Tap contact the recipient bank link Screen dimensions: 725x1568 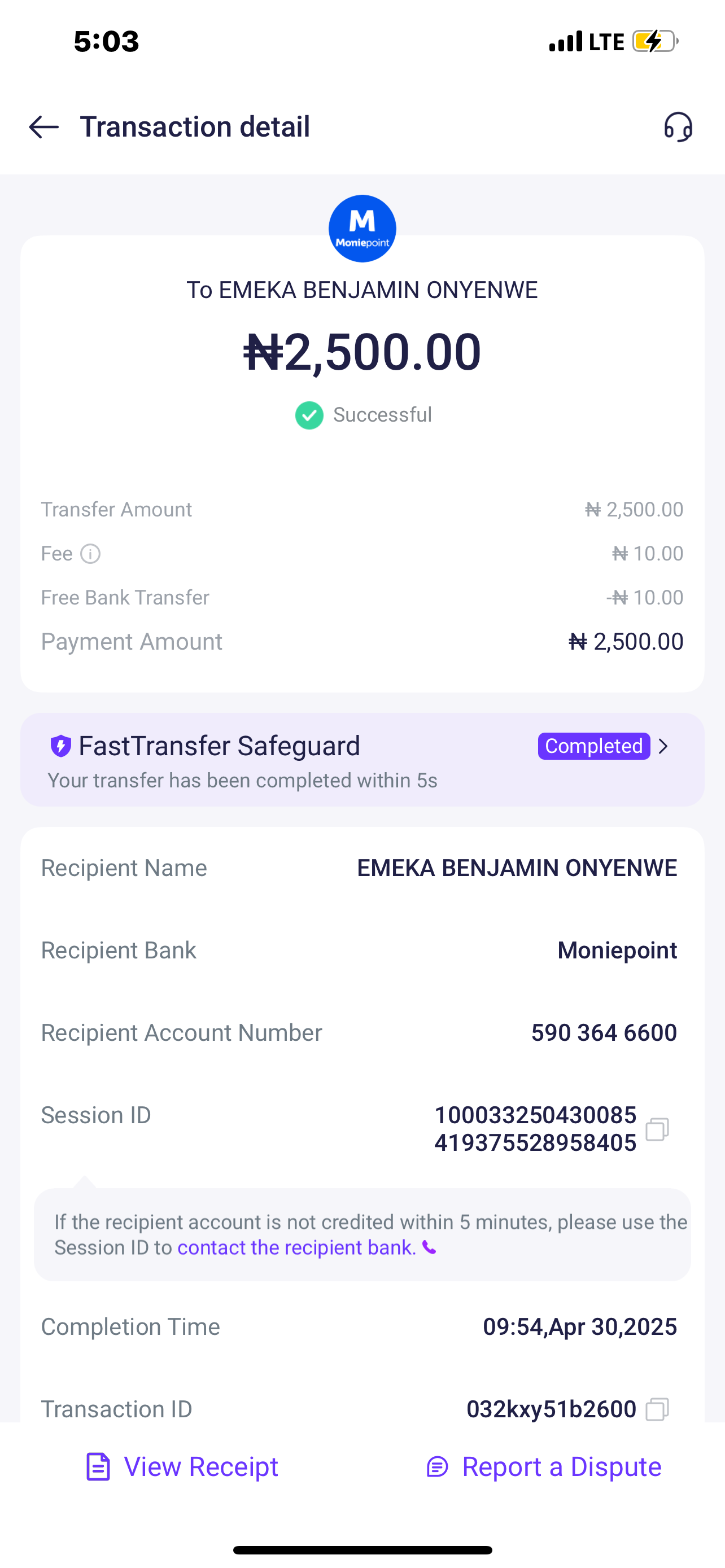click(x=297, y=1248)
